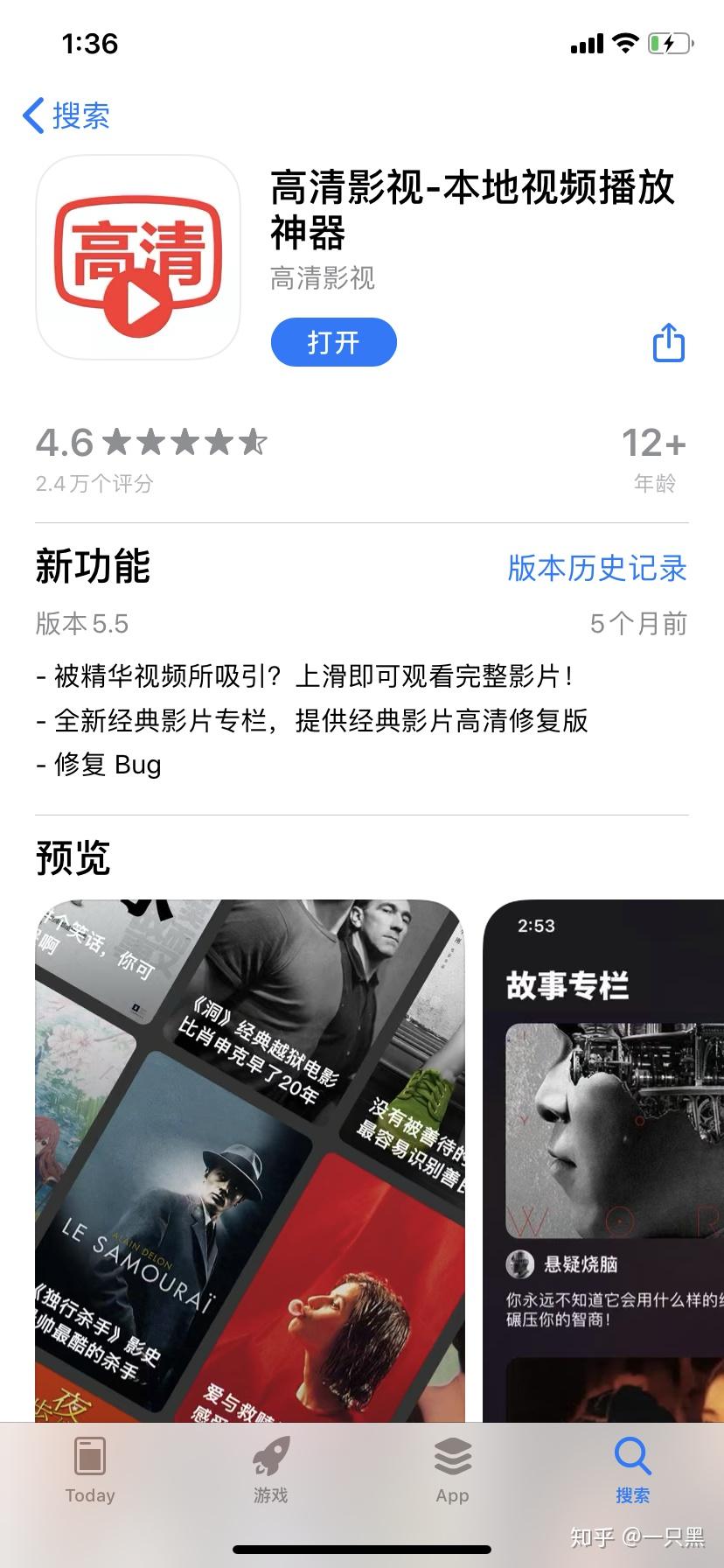The image size is (724, 1568).
Task: View the first movie collage preview screenshot
Action: point(249,1155)
